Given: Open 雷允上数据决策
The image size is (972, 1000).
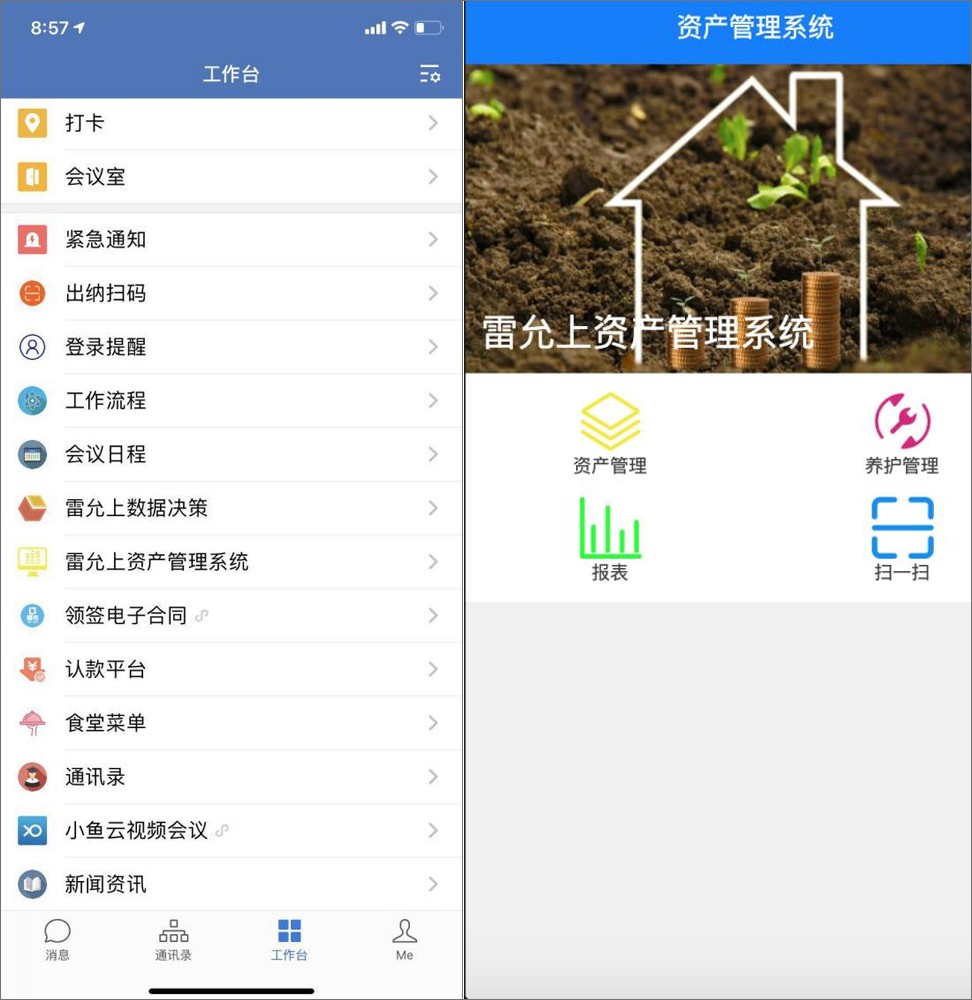Looking at the screenshot, I should (x=230, y=508).
